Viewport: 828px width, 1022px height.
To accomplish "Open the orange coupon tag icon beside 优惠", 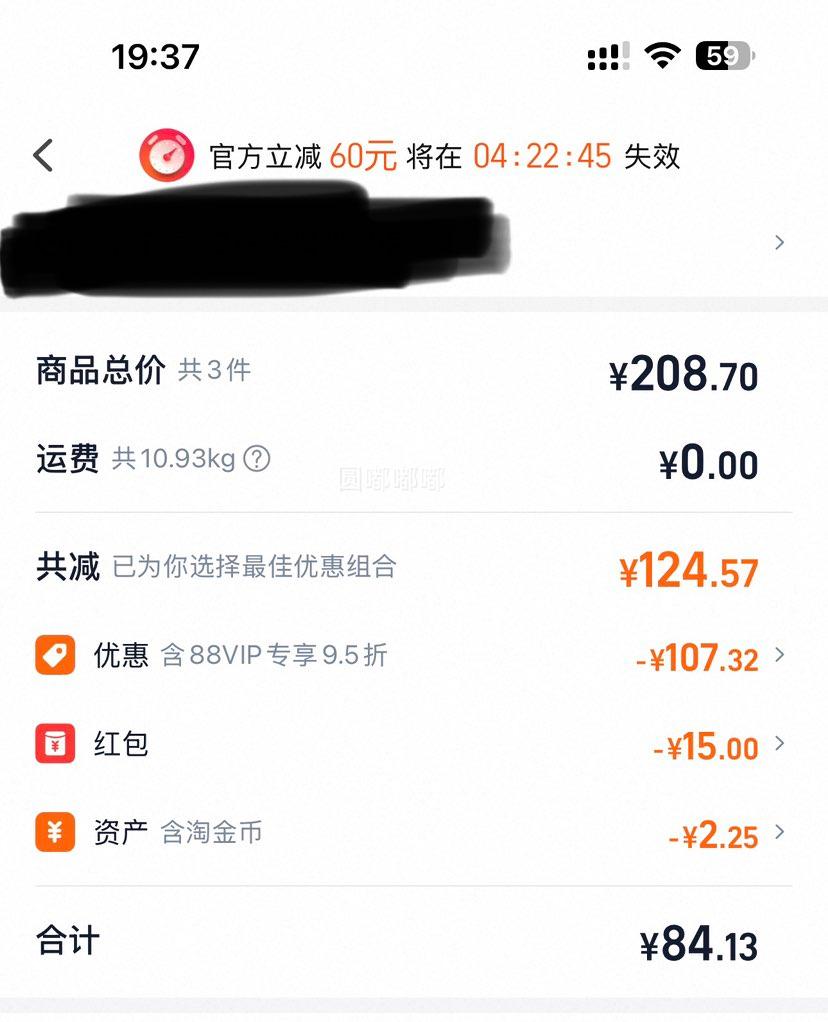I will point(58,655).
